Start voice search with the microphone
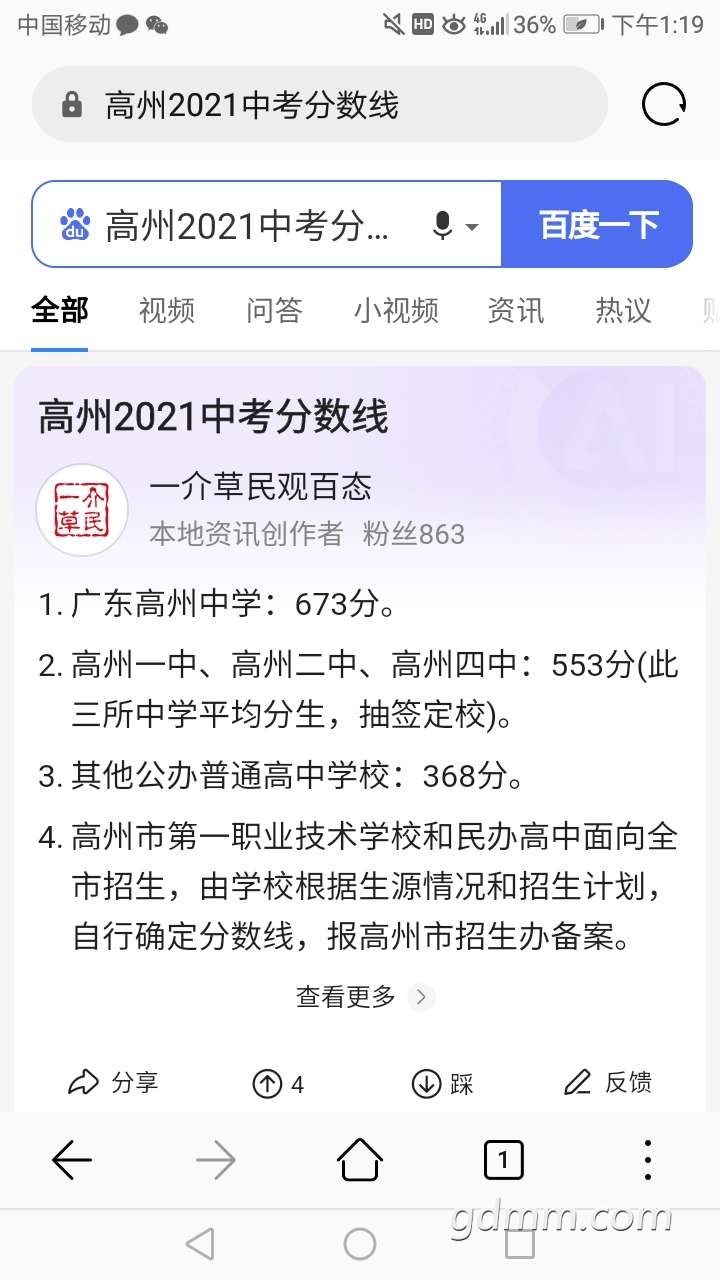720x1280 pixels. (x=444, y=225)
